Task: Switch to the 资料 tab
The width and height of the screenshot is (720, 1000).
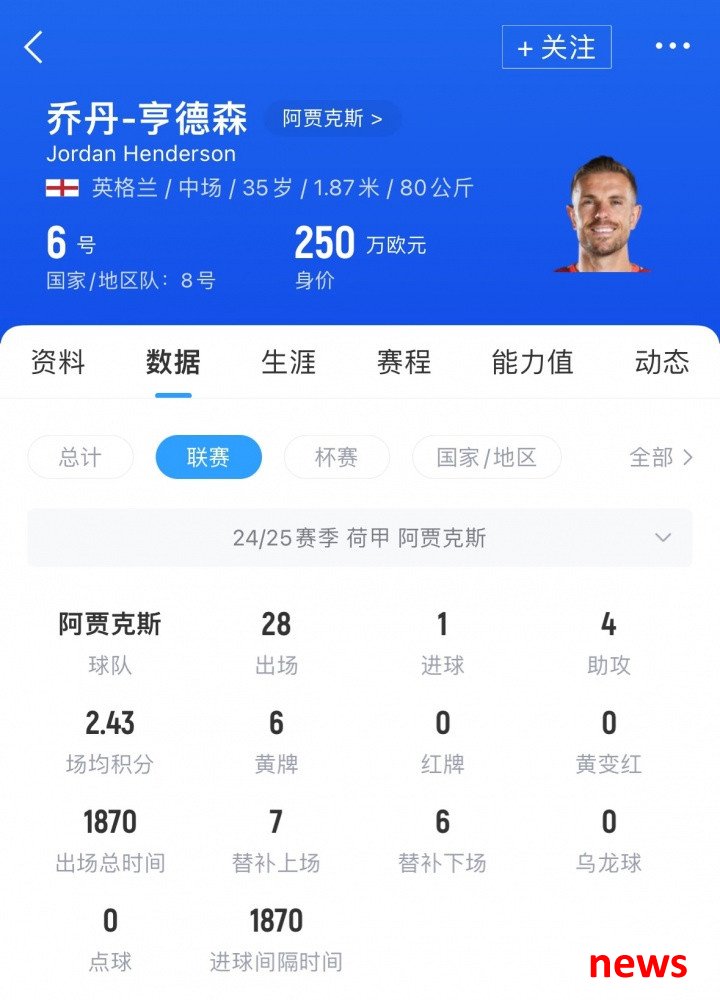Action: click(x=58, y=362)
